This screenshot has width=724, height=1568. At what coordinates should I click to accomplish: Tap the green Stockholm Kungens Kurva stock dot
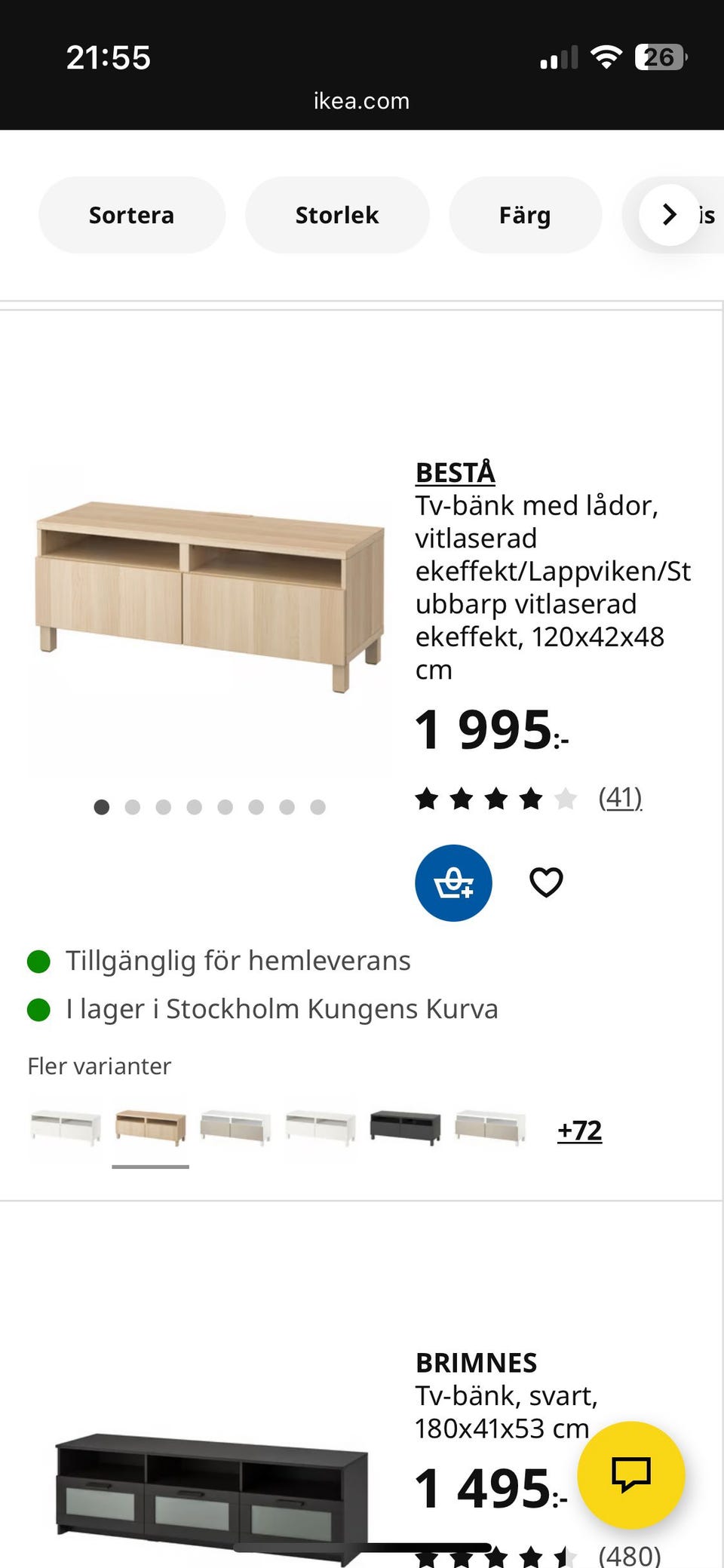[40, 1008]
